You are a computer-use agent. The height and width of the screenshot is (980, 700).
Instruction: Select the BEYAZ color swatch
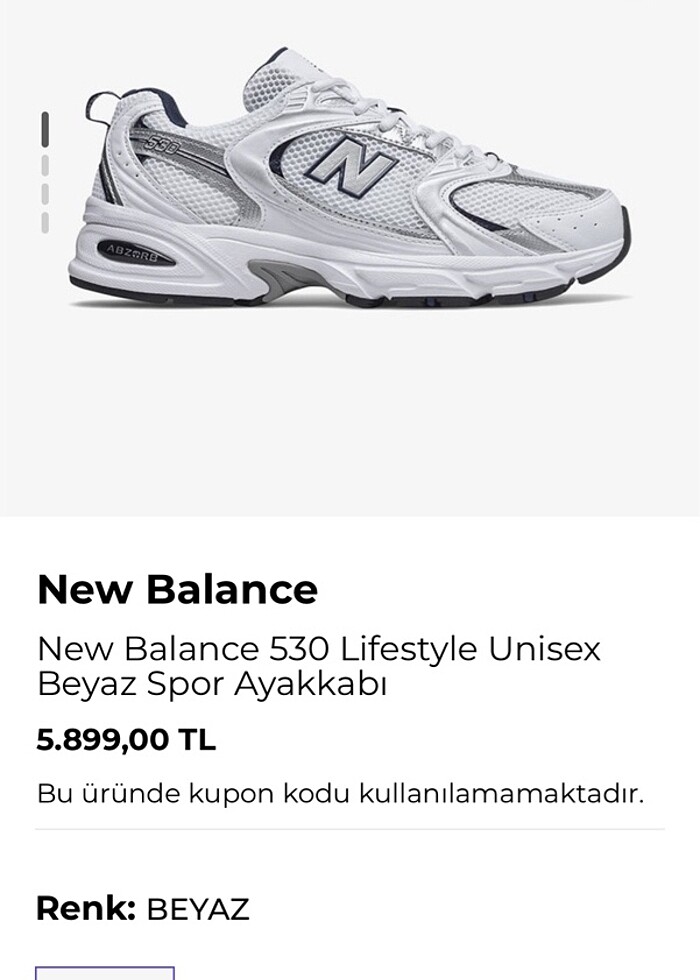pos(105,972)
